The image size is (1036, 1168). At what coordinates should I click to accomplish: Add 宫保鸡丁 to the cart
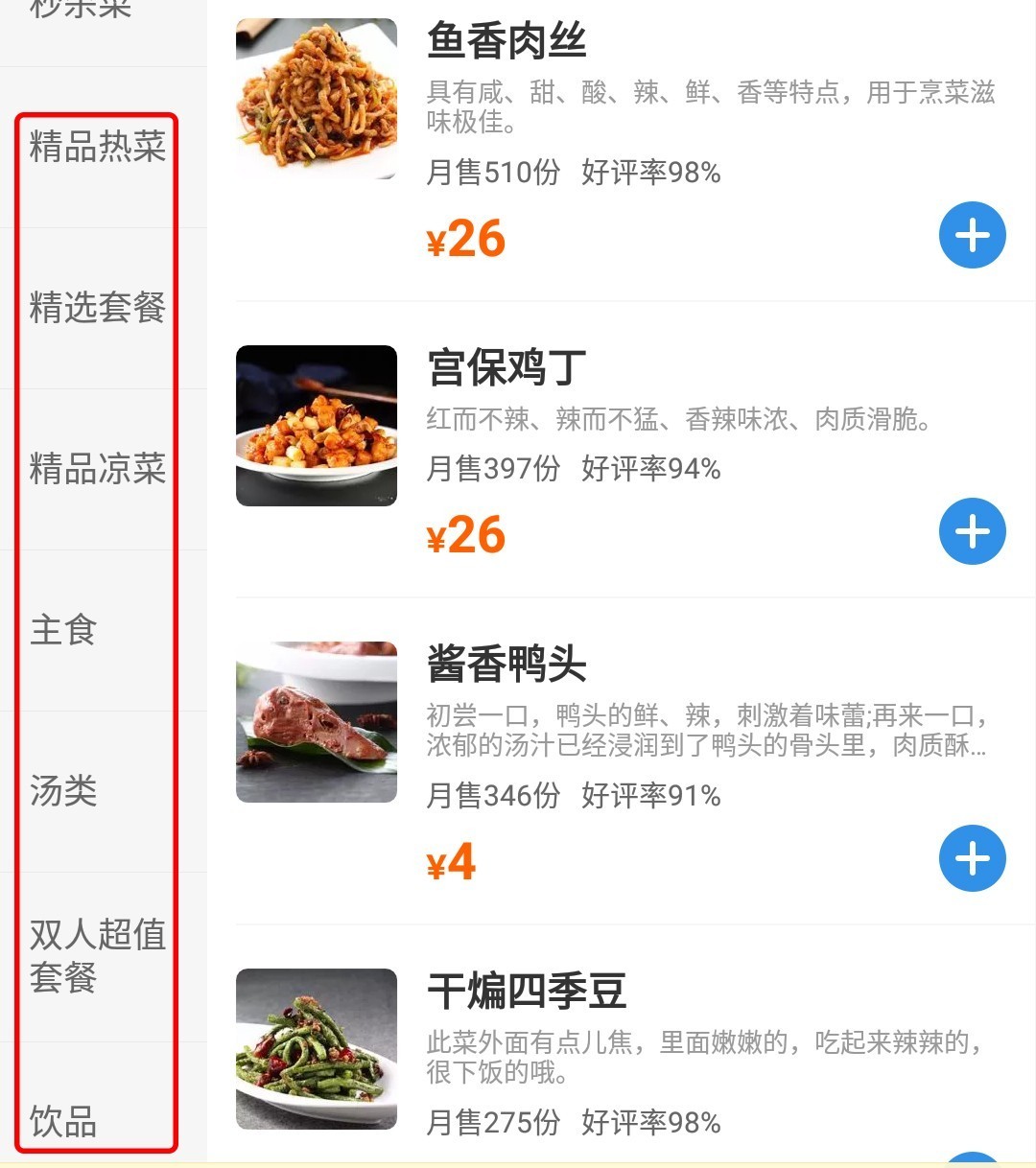click(x=972, y=531)
